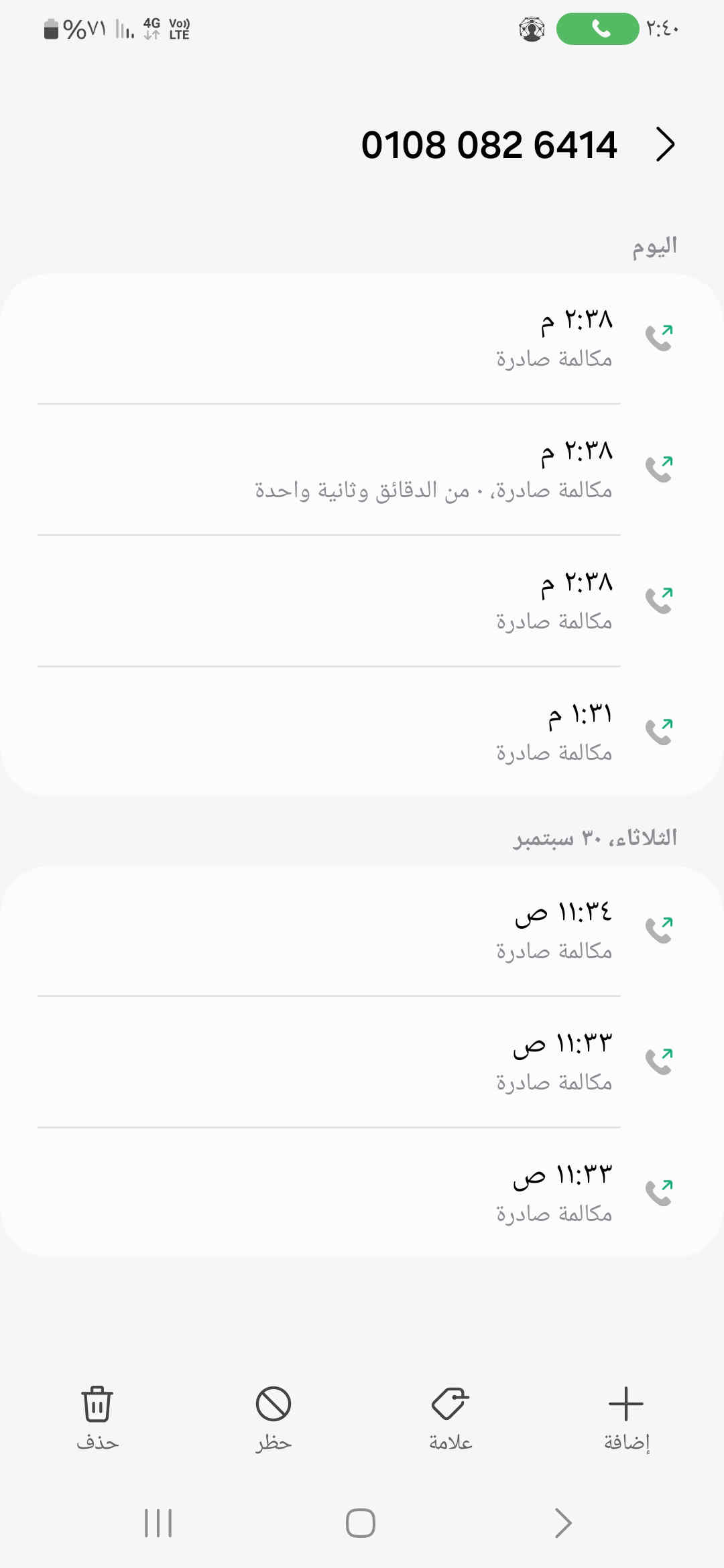Block this number with حظر
724x1568 pixels.
coord(274,1417)
